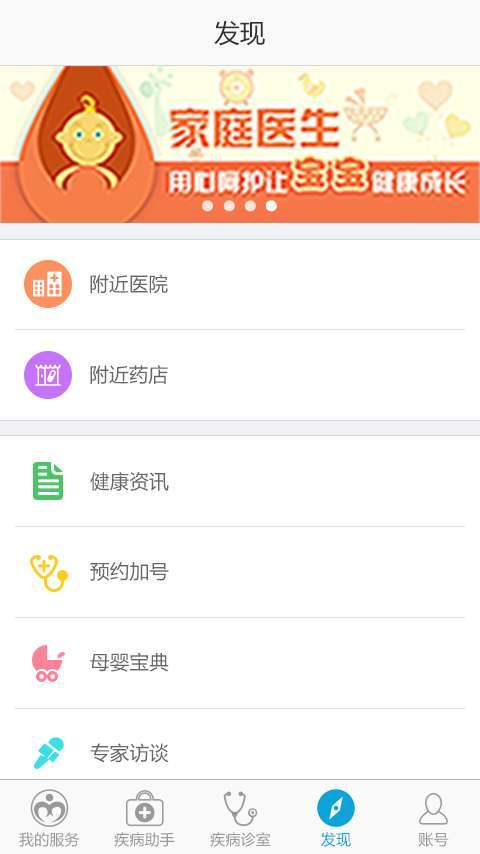Open 附近医院 nearby hospitals

coord(240,284)
